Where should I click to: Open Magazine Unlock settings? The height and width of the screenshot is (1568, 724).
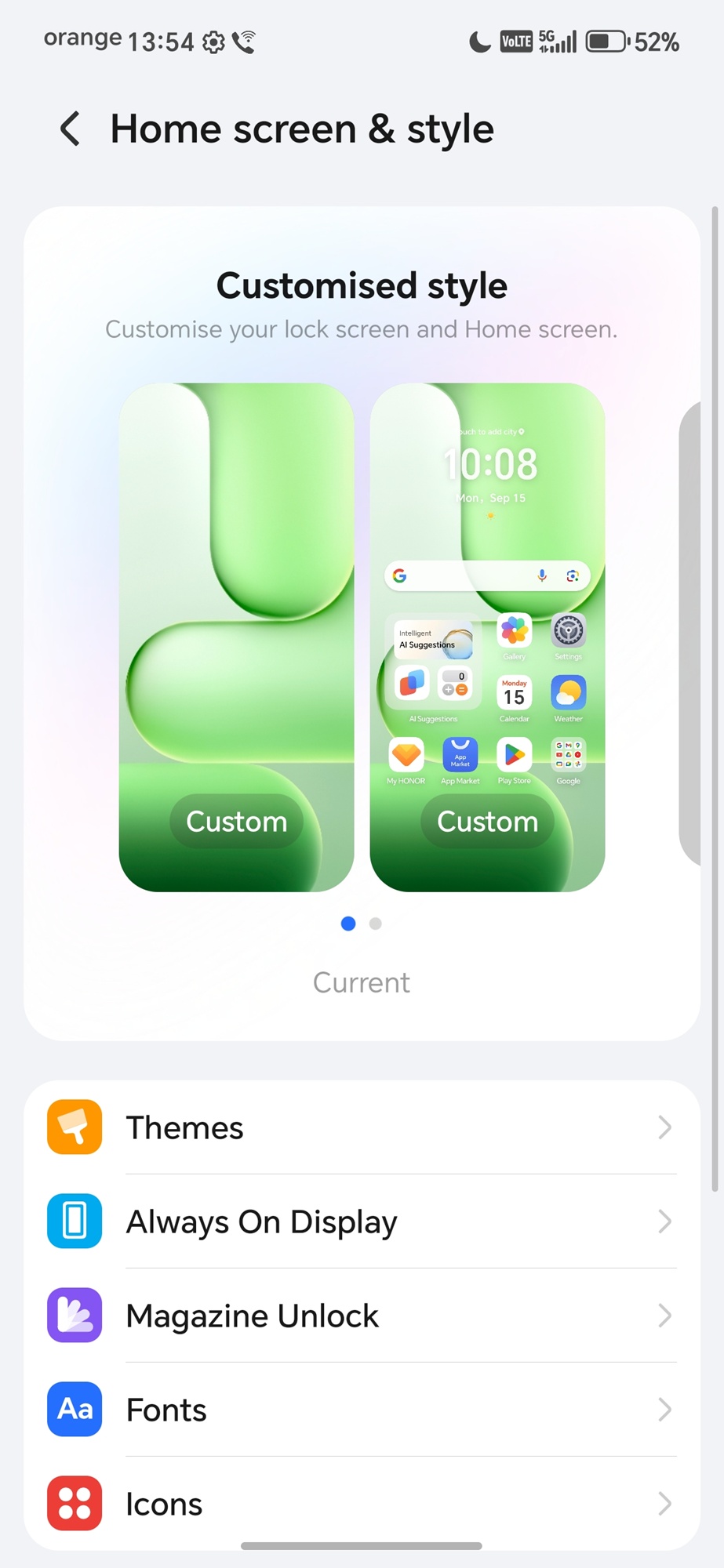click(361, 1316)
